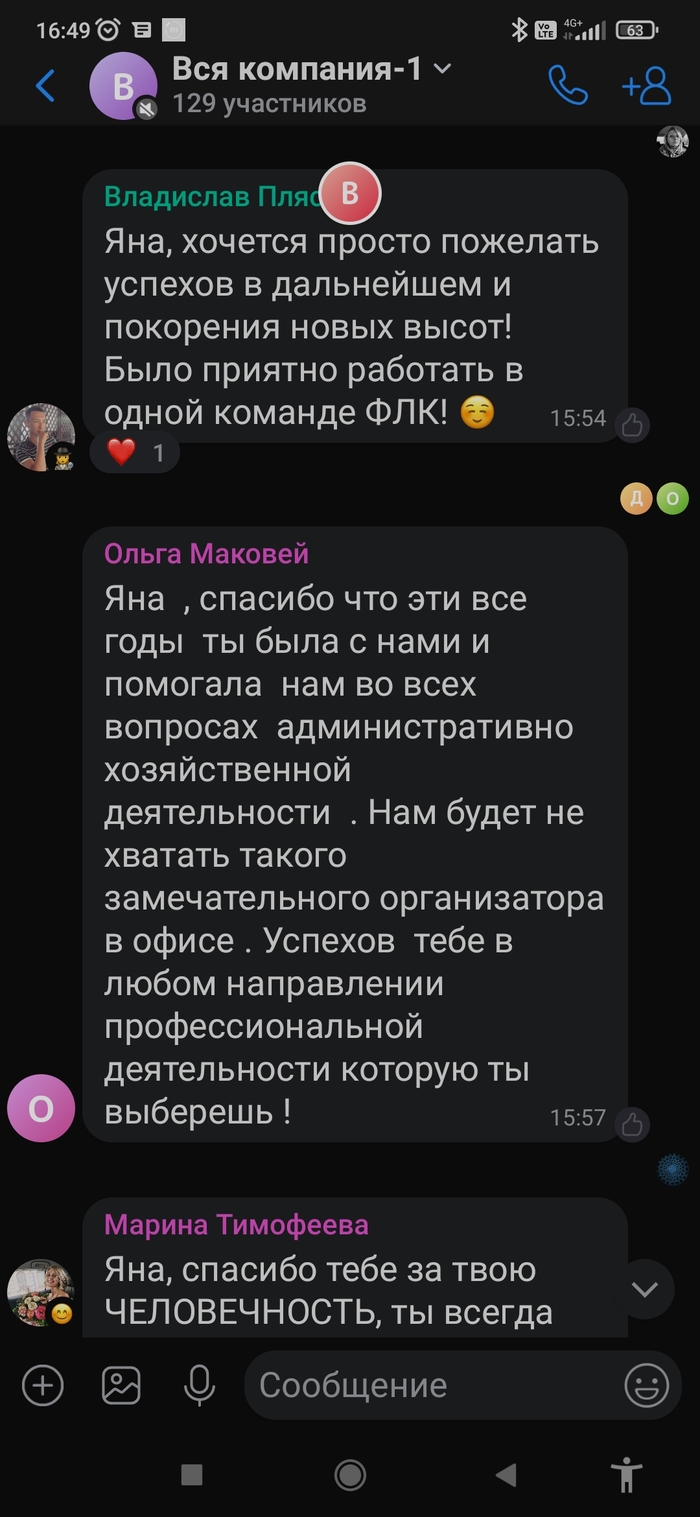Open Владислав's avatar profile

coord(41,437)
